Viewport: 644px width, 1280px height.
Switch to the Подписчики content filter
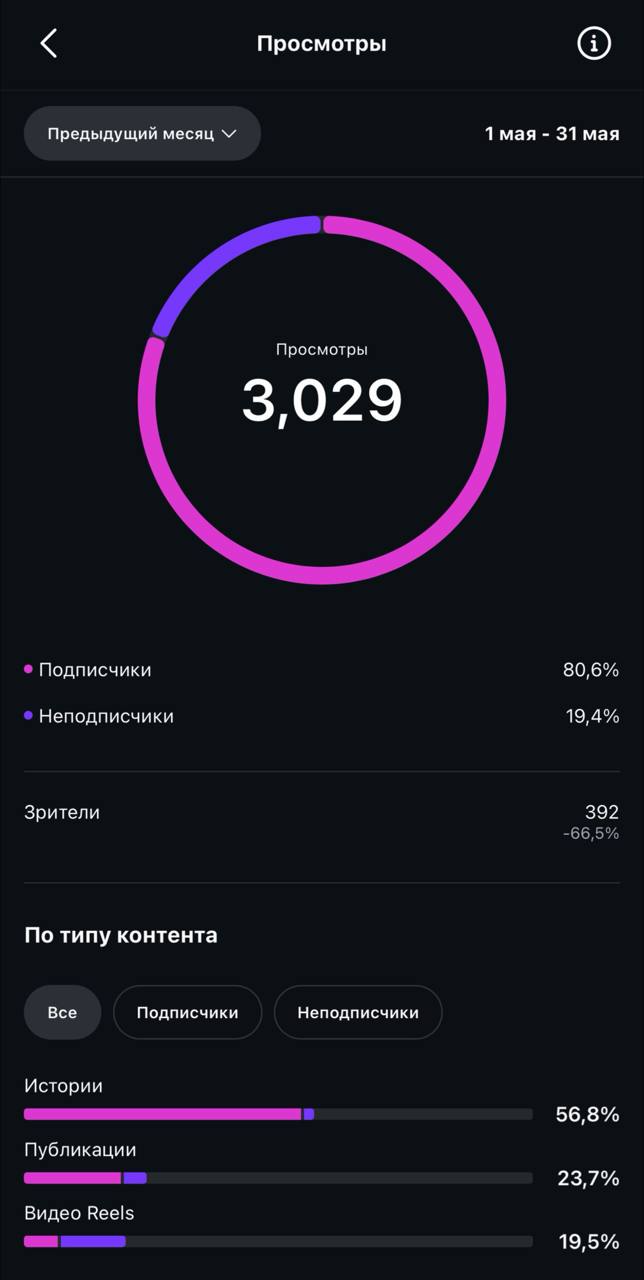click(x=187, y=1012)
